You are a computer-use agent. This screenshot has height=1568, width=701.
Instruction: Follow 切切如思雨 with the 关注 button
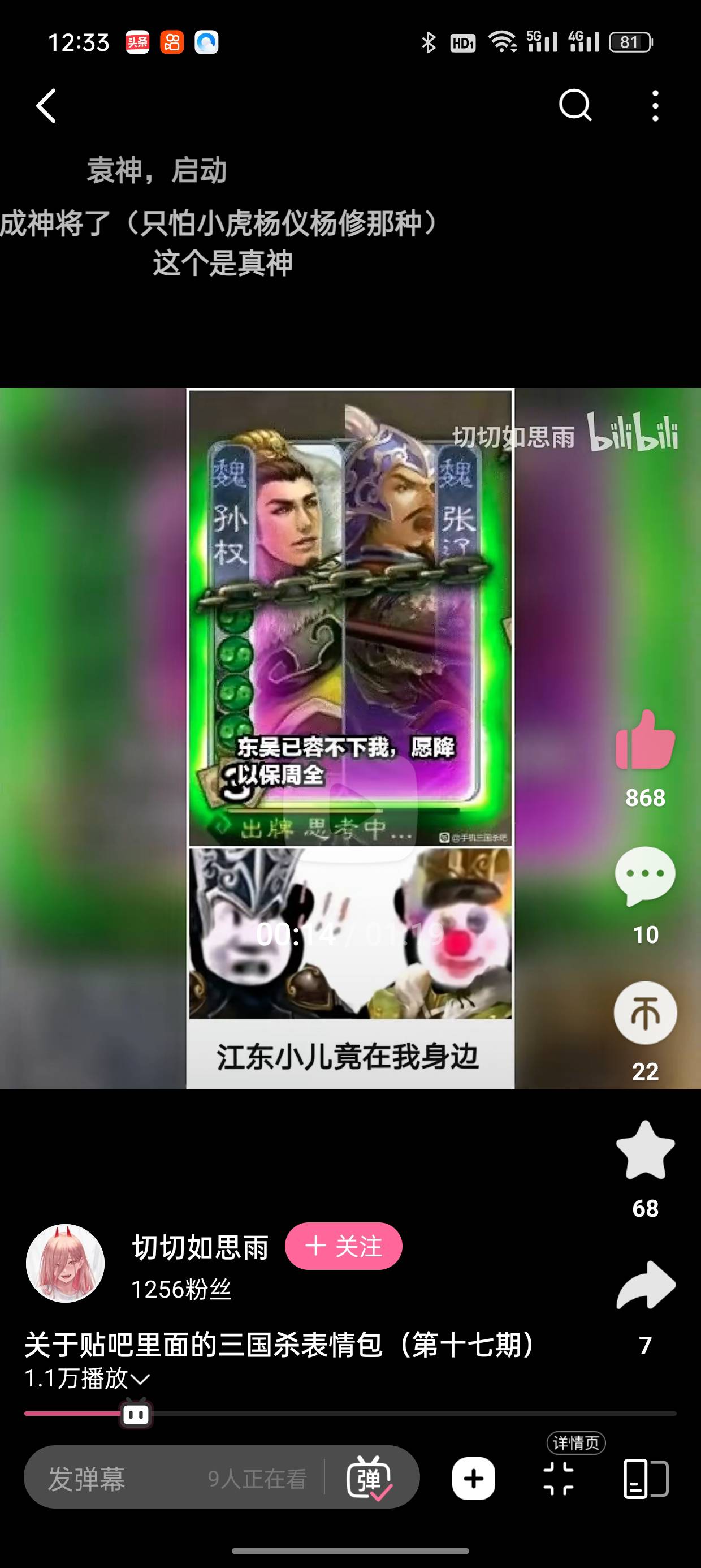[343, 1246]
